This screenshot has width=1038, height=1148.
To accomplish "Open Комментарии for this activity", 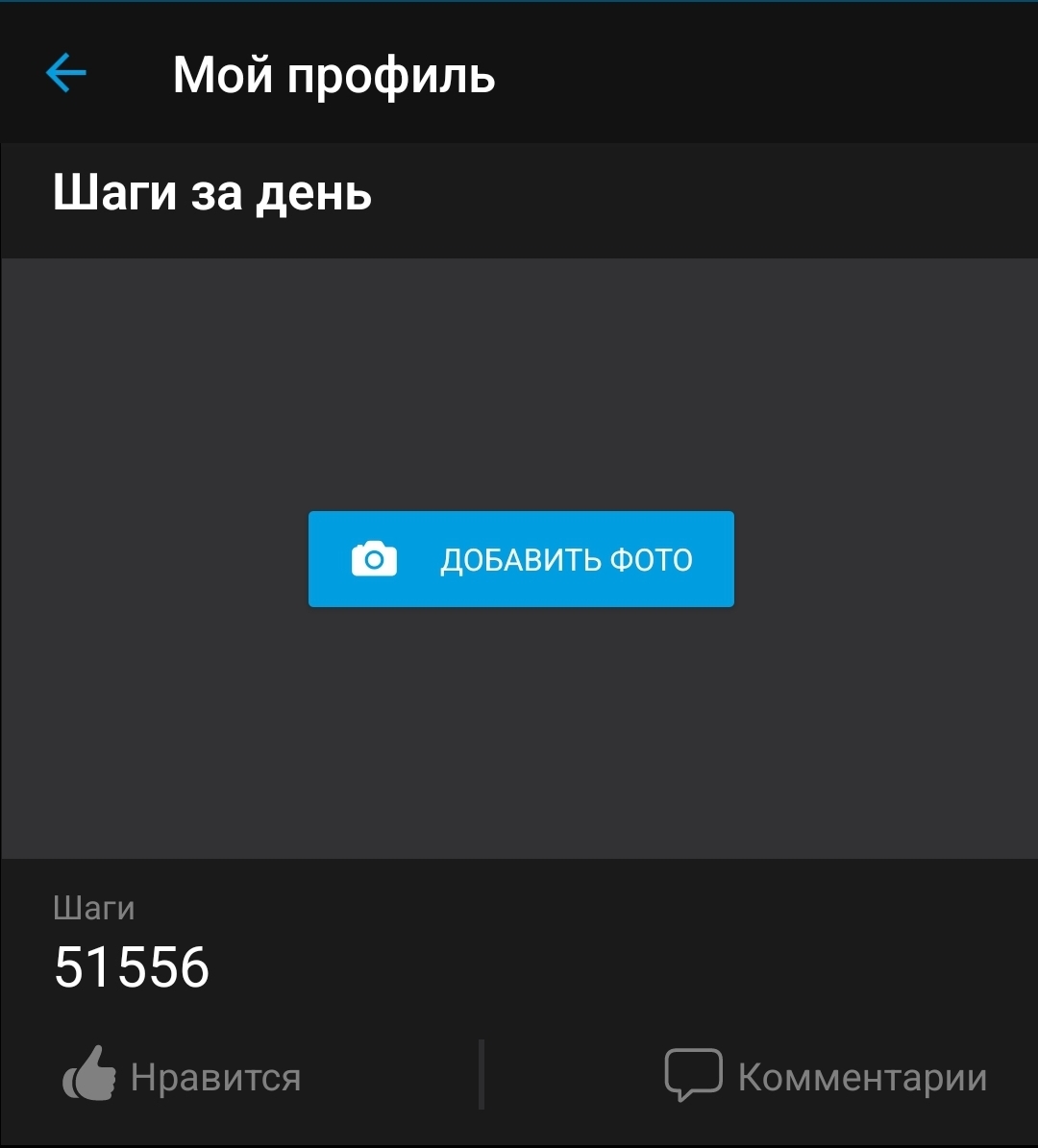I will point(826,1077).
